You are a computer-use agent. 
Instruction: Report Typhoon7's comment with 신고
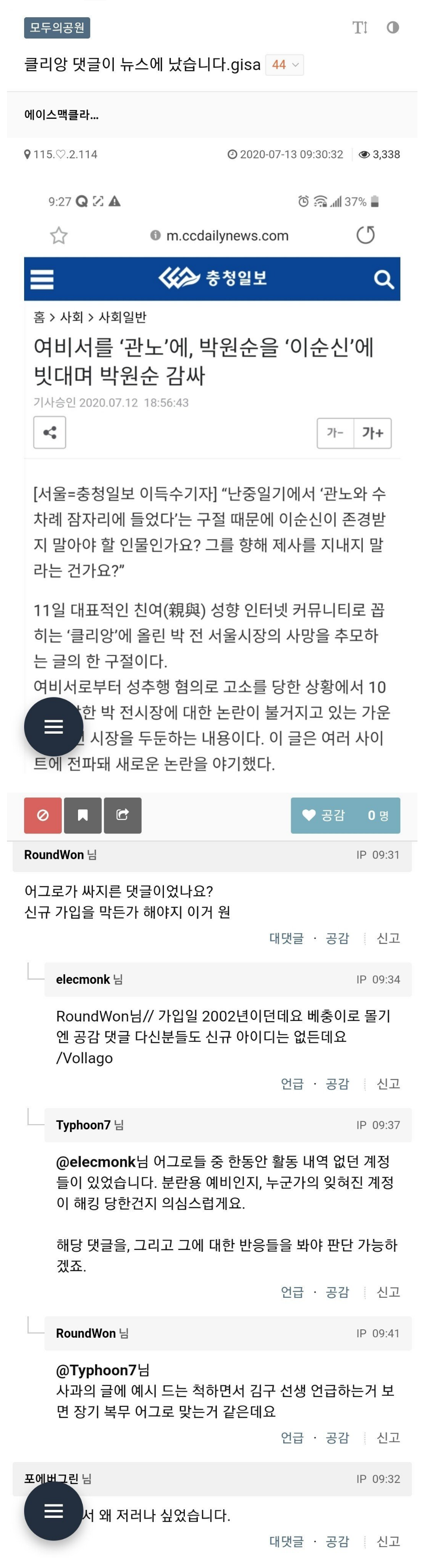tap(388, 1292)
